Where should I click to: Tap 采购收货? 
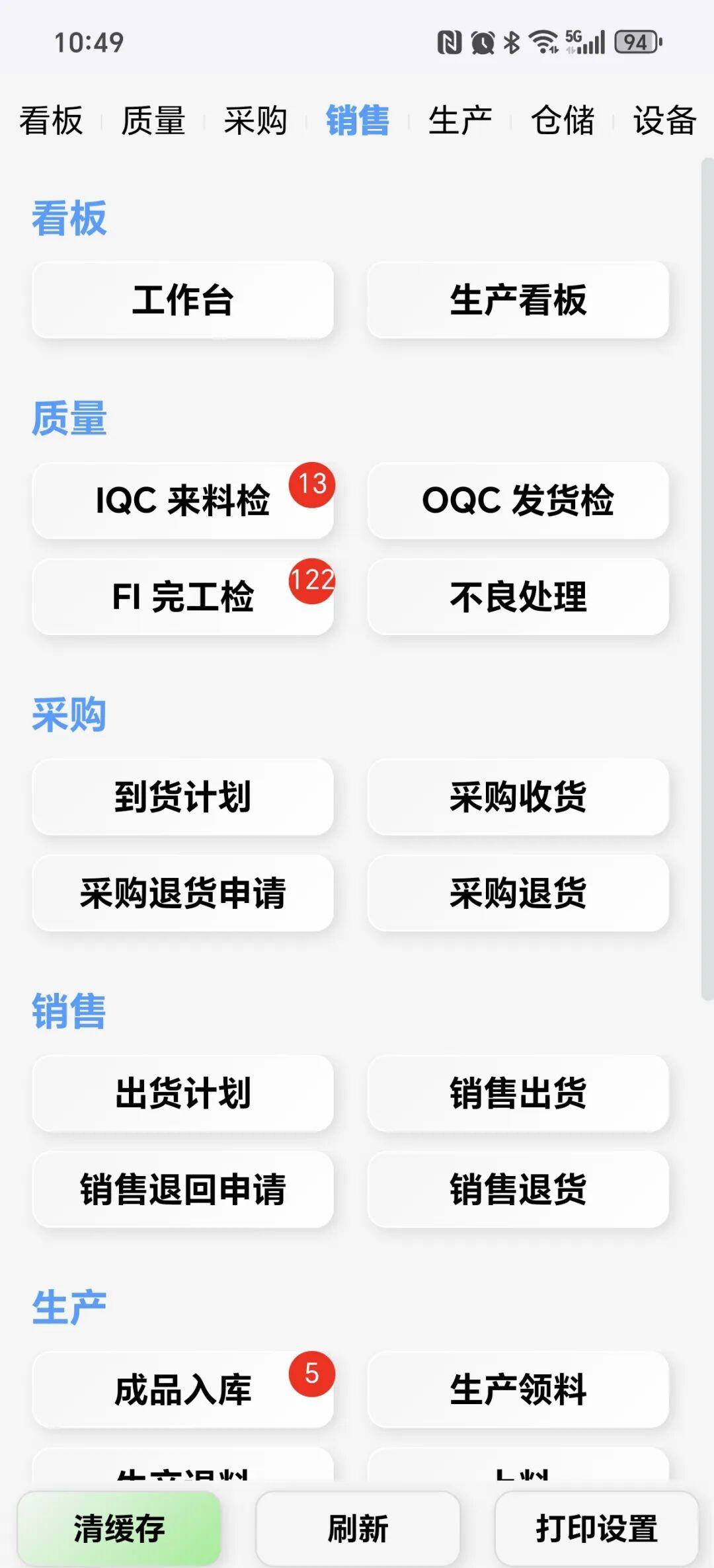tap(518, 797)
